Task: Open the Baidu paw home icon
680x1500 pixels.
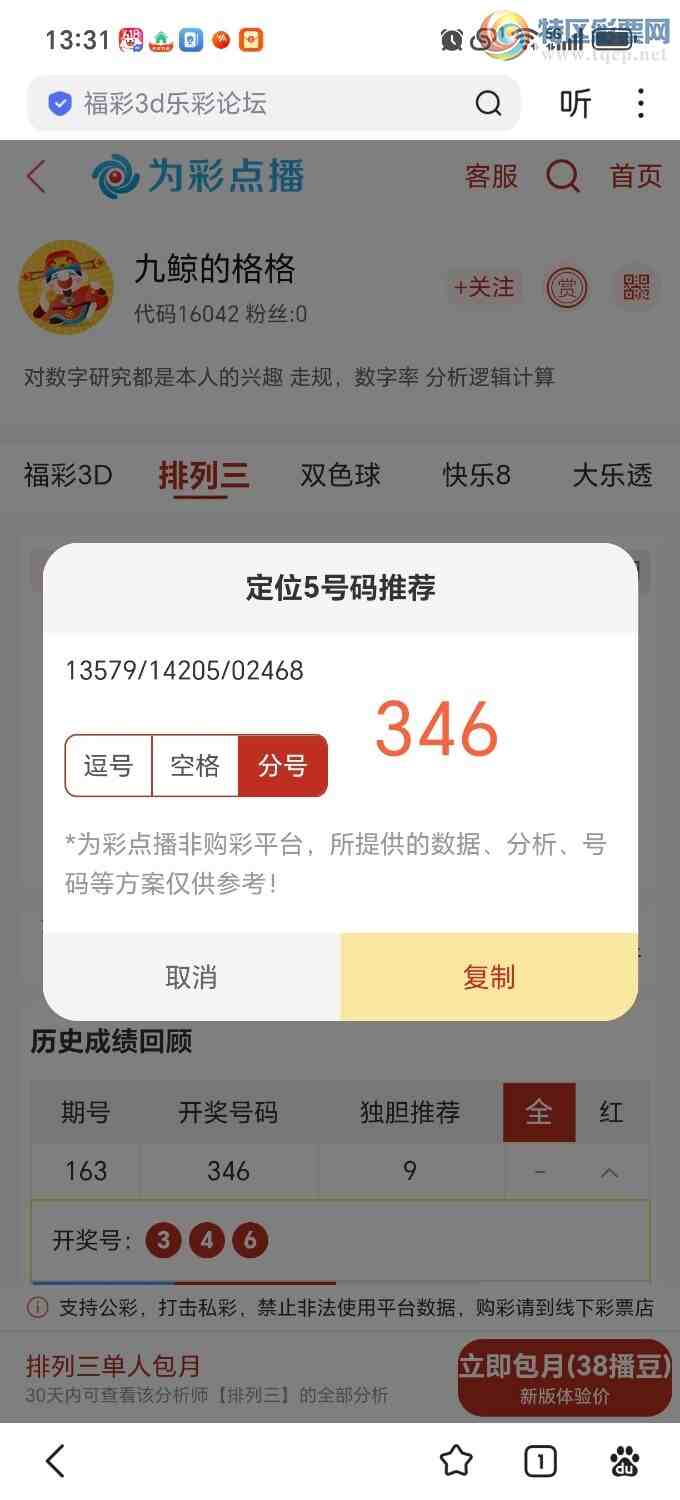Action: (625, 1461)
